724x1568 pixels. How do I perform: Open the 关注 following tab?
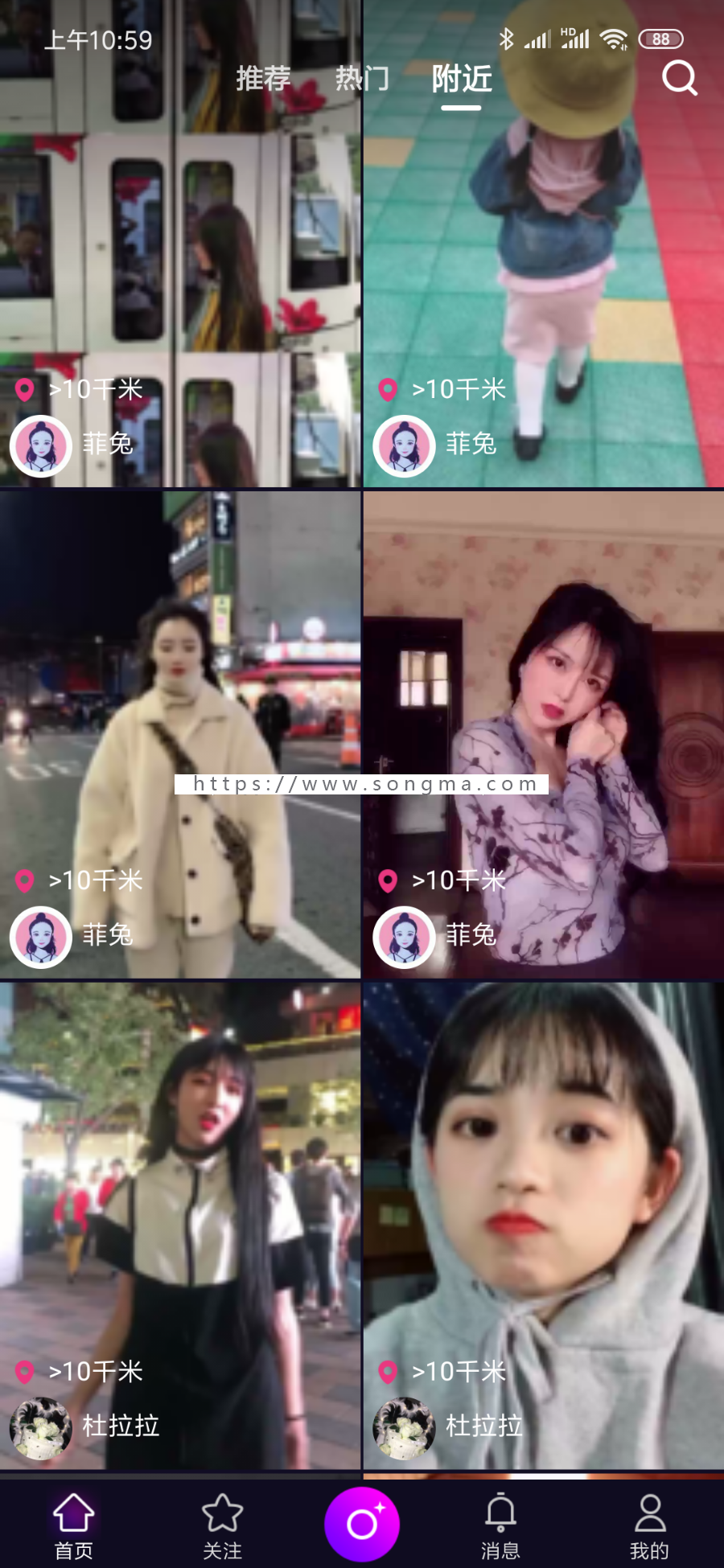pos(222,1525)
